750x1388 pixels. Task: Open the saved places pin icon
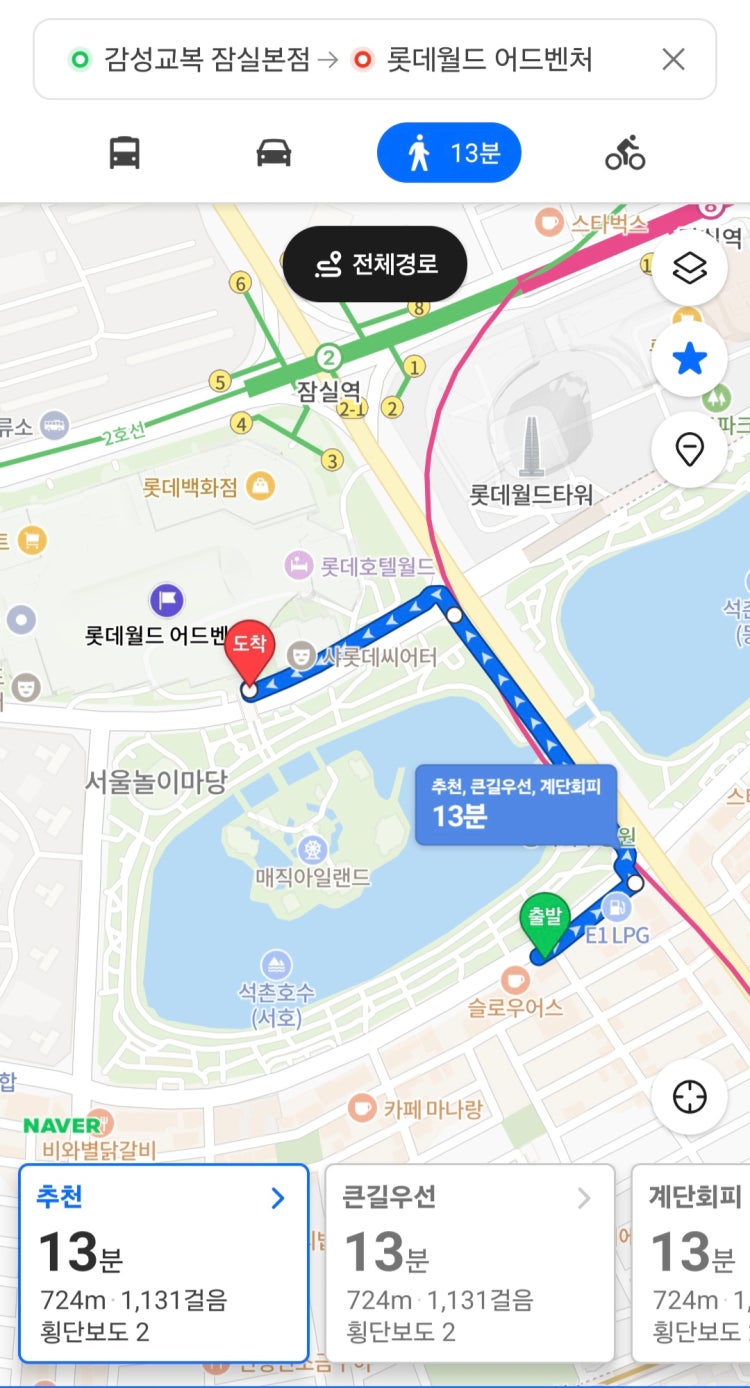[x=690, y=448]
